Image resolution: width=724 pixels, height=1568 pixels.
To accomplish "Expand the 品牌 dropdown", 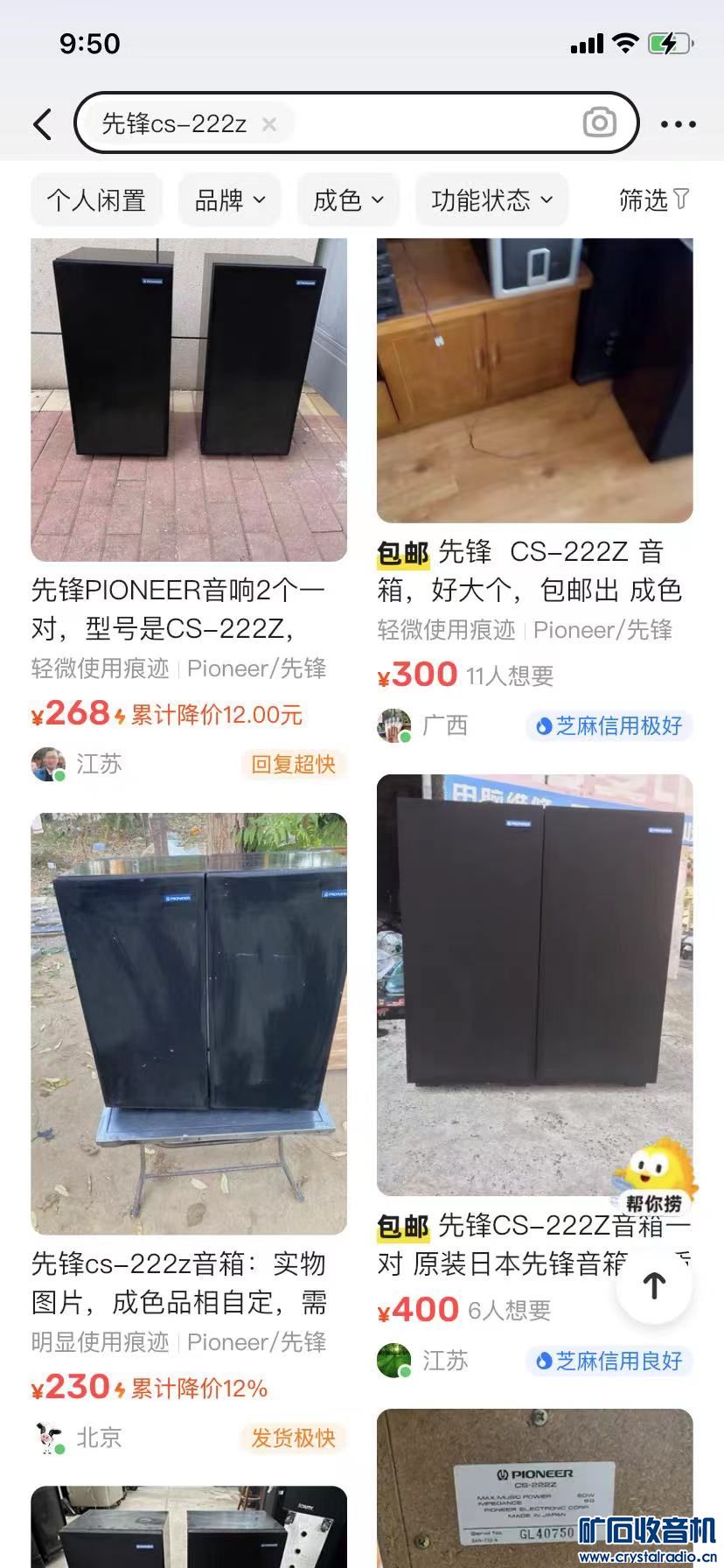I will (229, 200).
